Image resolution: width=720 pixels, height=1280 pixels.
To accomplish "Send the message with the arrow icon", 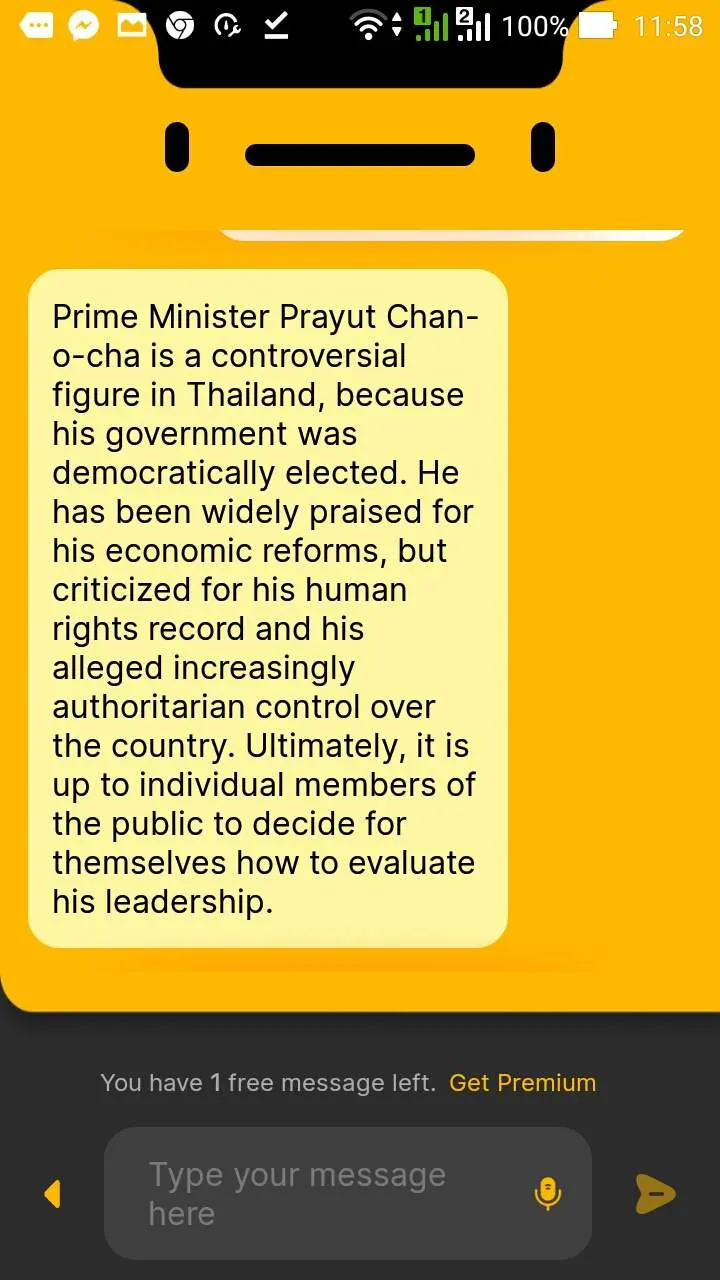I will [656, 1193].
